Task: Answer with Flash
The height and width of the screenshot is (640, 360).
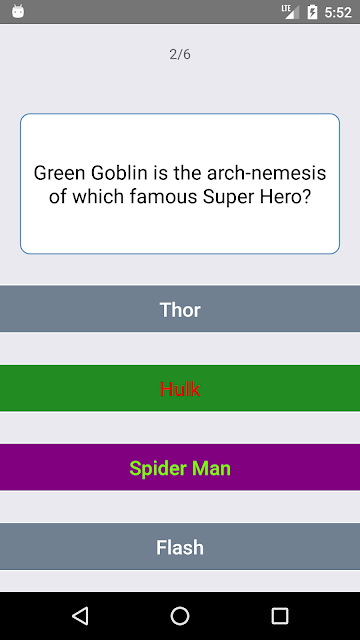Action: [x=180, y=547]
